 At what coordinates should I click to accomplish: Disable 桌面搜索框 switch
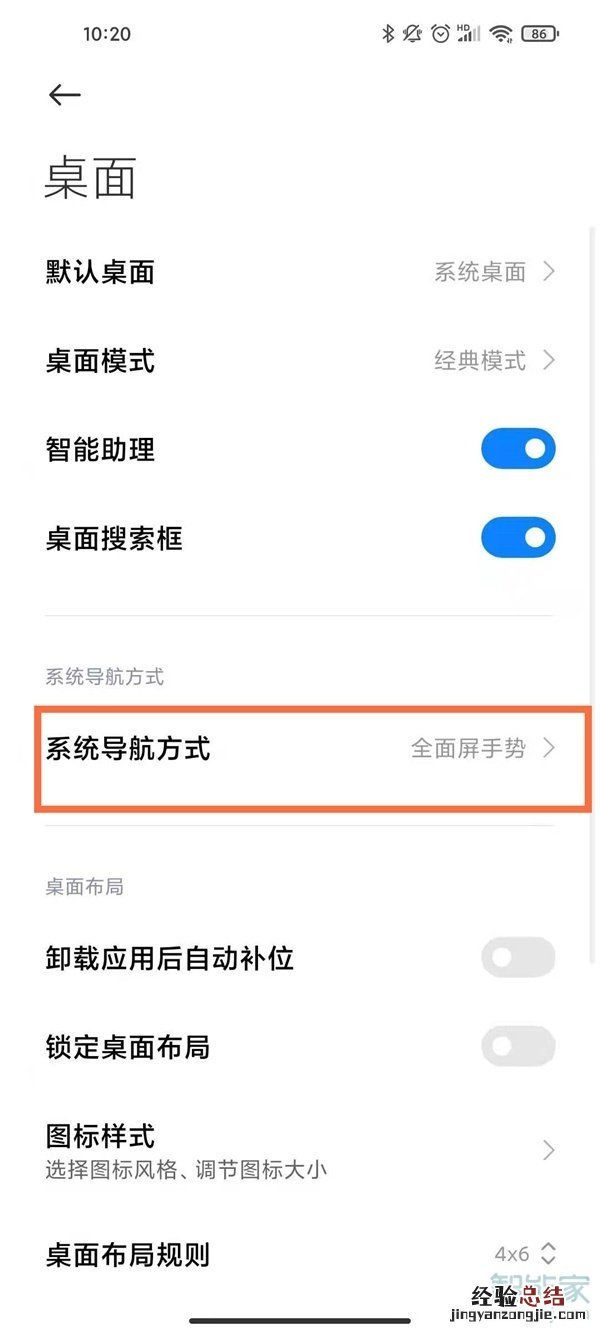tap(517, 539)
